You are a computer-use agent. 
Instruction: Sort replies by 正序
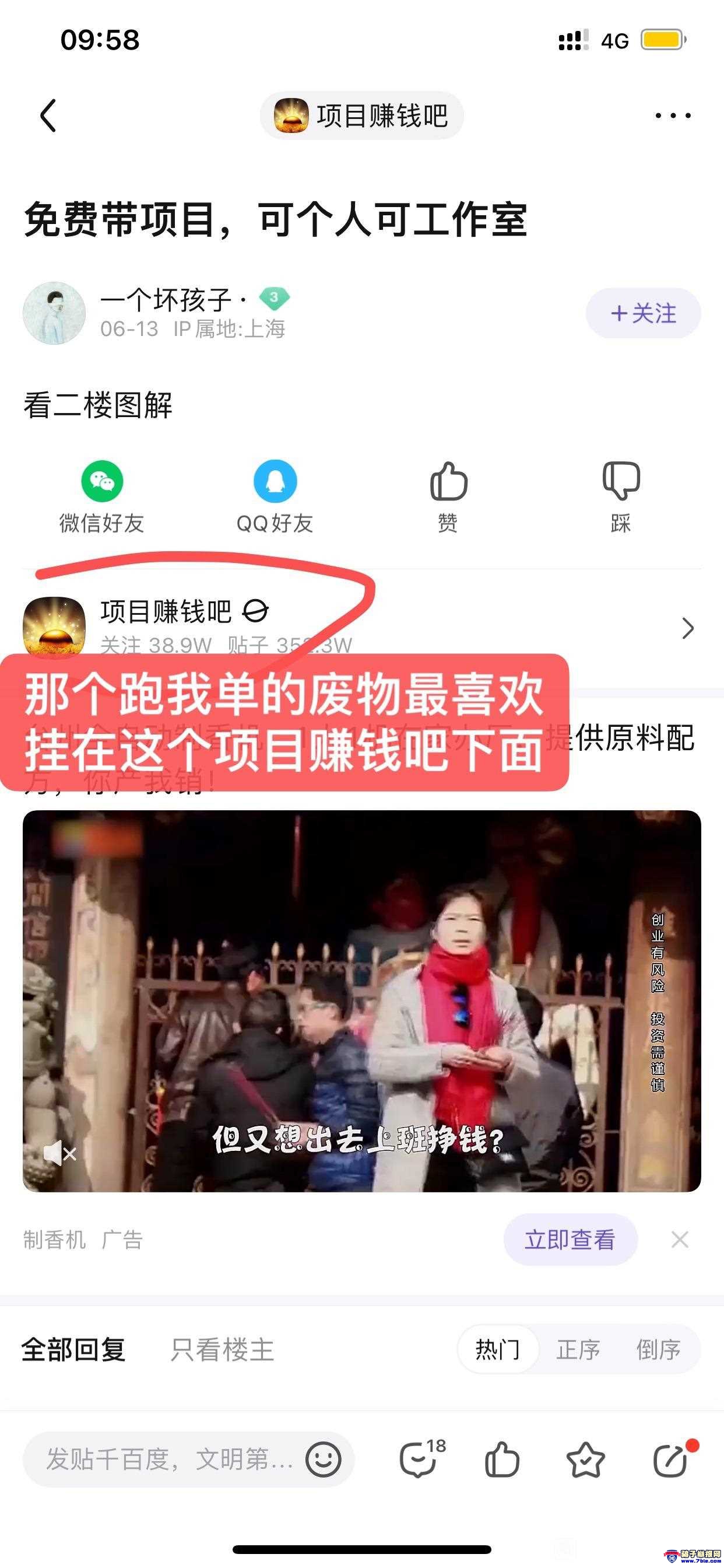[x=578, y=1349]
